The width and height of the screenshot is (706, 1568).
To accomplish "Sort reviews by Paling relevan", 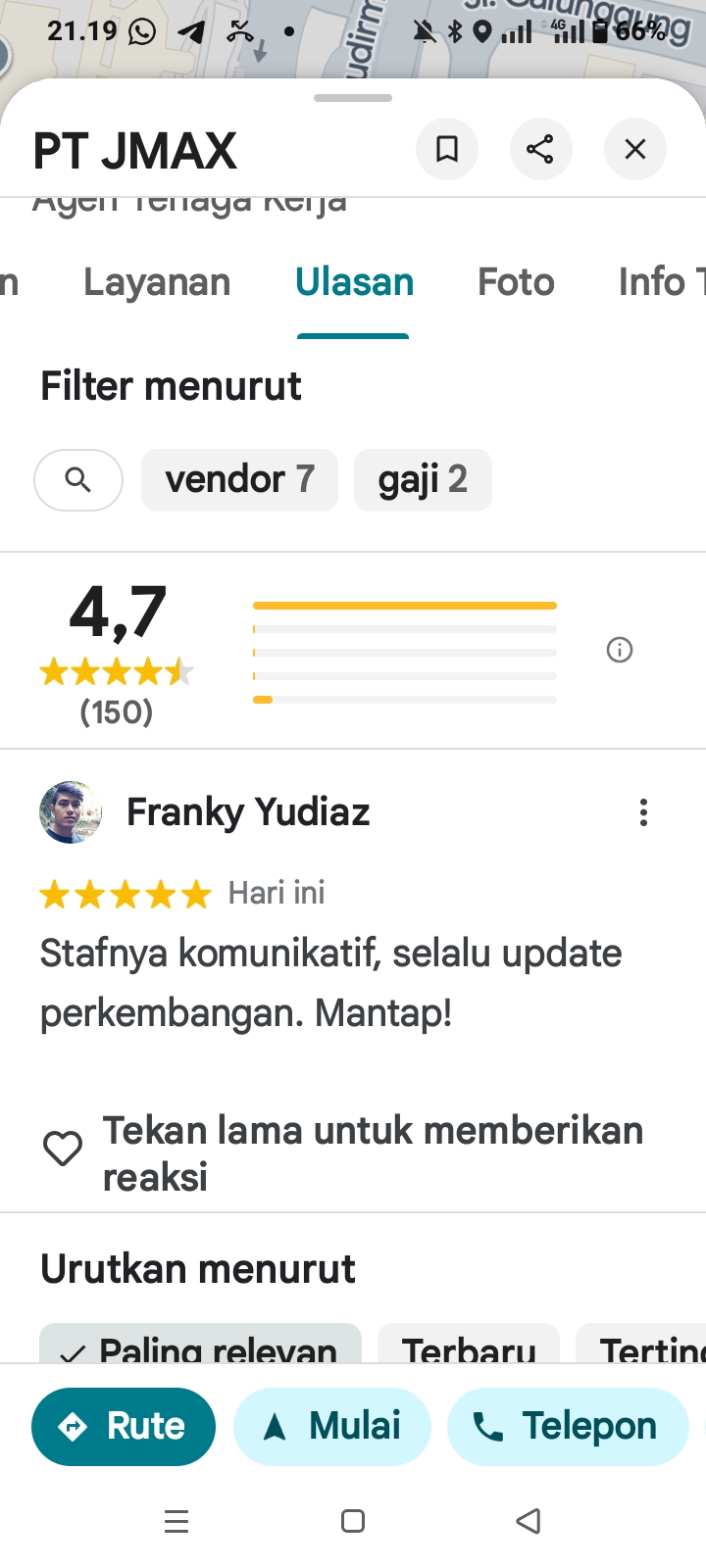I will coord(201,1347).
